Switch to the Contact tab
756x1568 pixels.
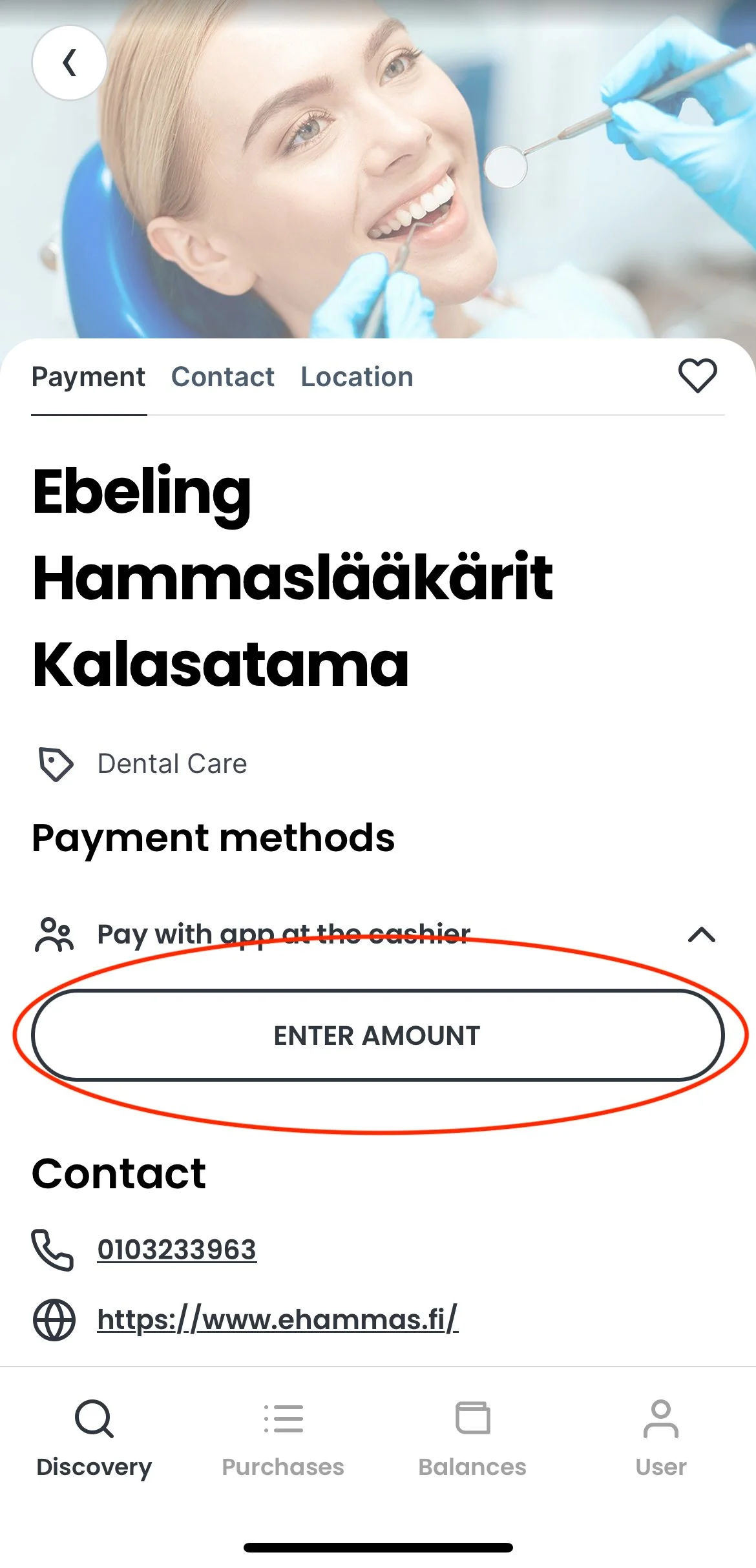click(223, 377)
